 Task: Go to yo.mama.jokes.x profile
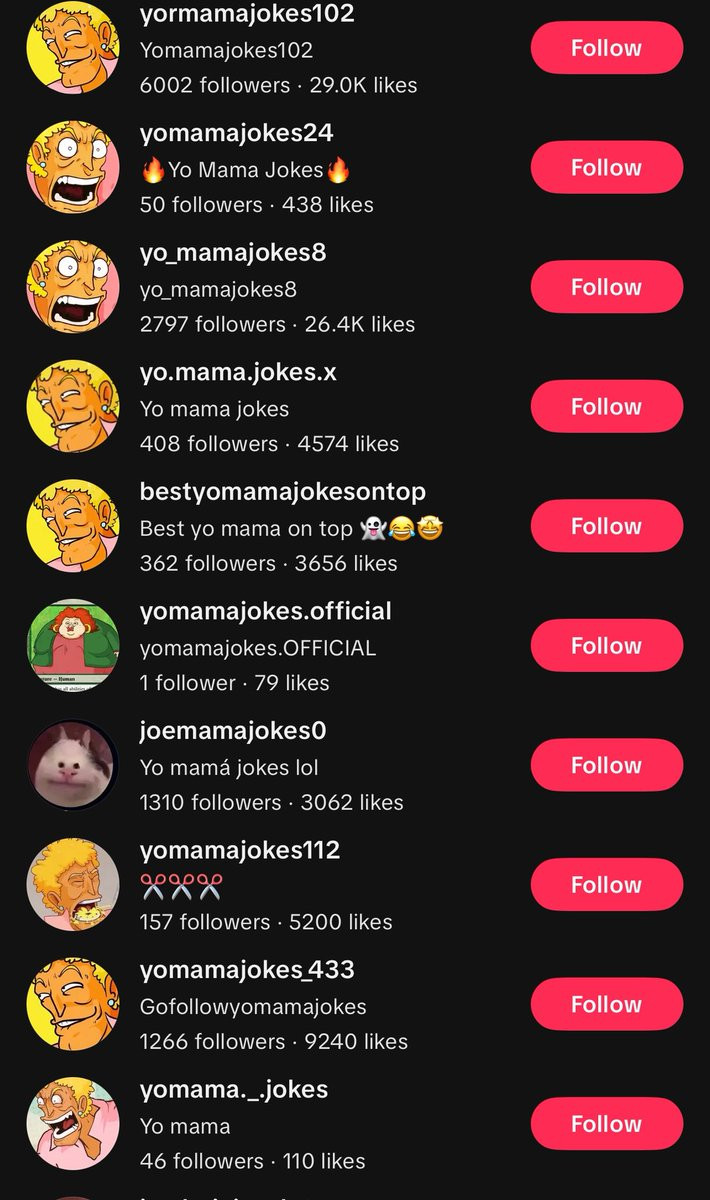tap(238, 373)
